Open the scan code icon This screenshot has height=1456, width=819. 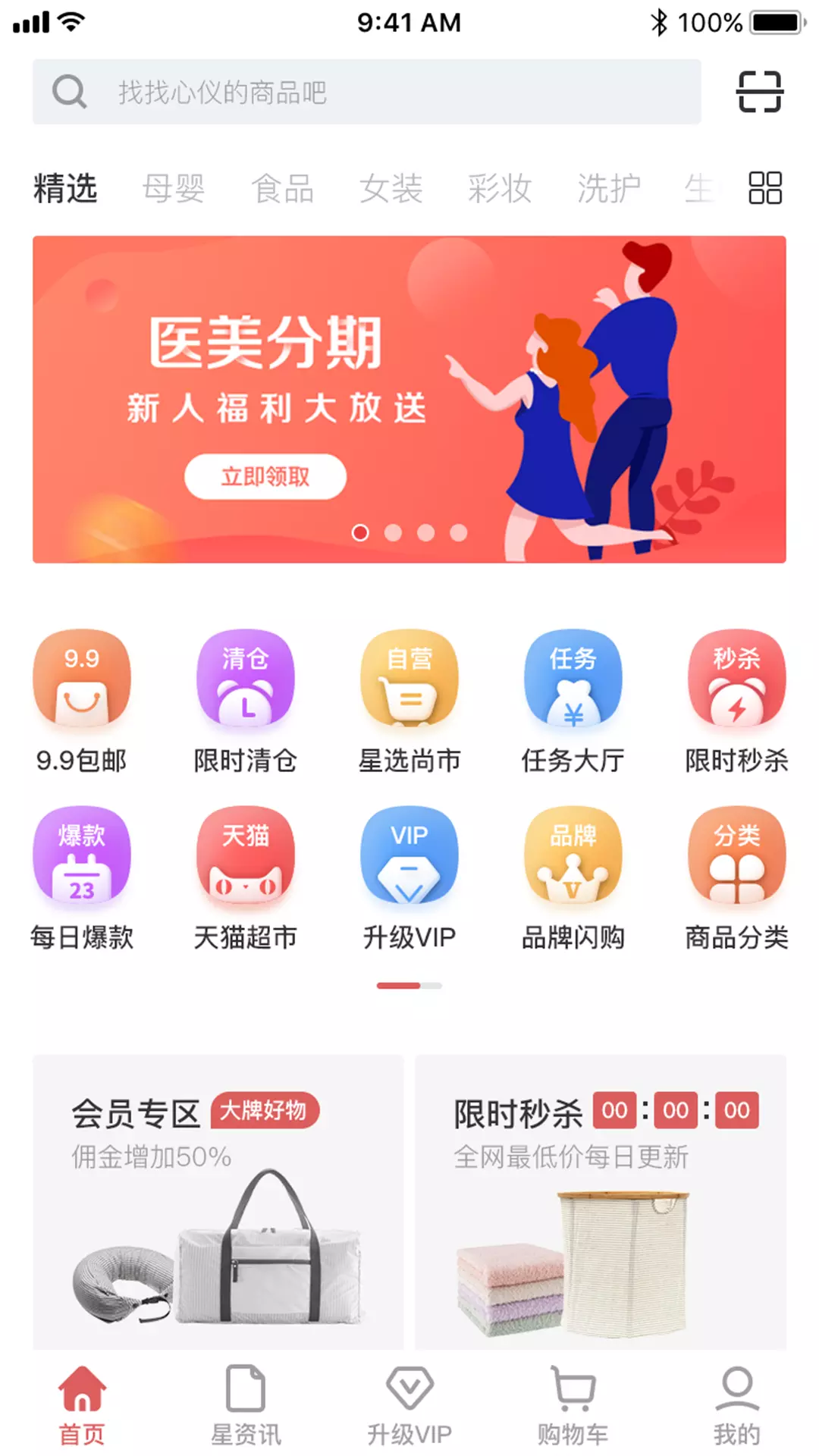(759, 92)
